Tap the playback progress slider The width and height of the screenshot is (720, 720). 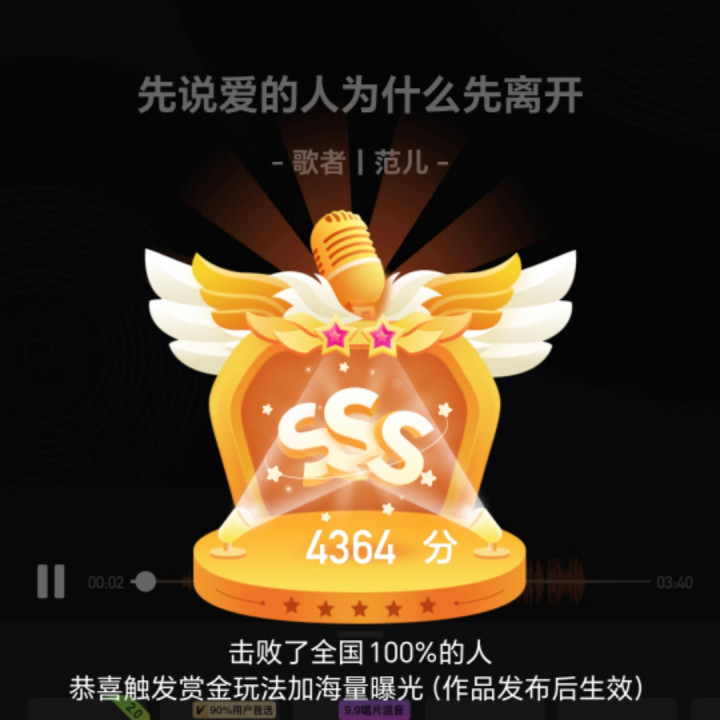[x=146, y=581]
